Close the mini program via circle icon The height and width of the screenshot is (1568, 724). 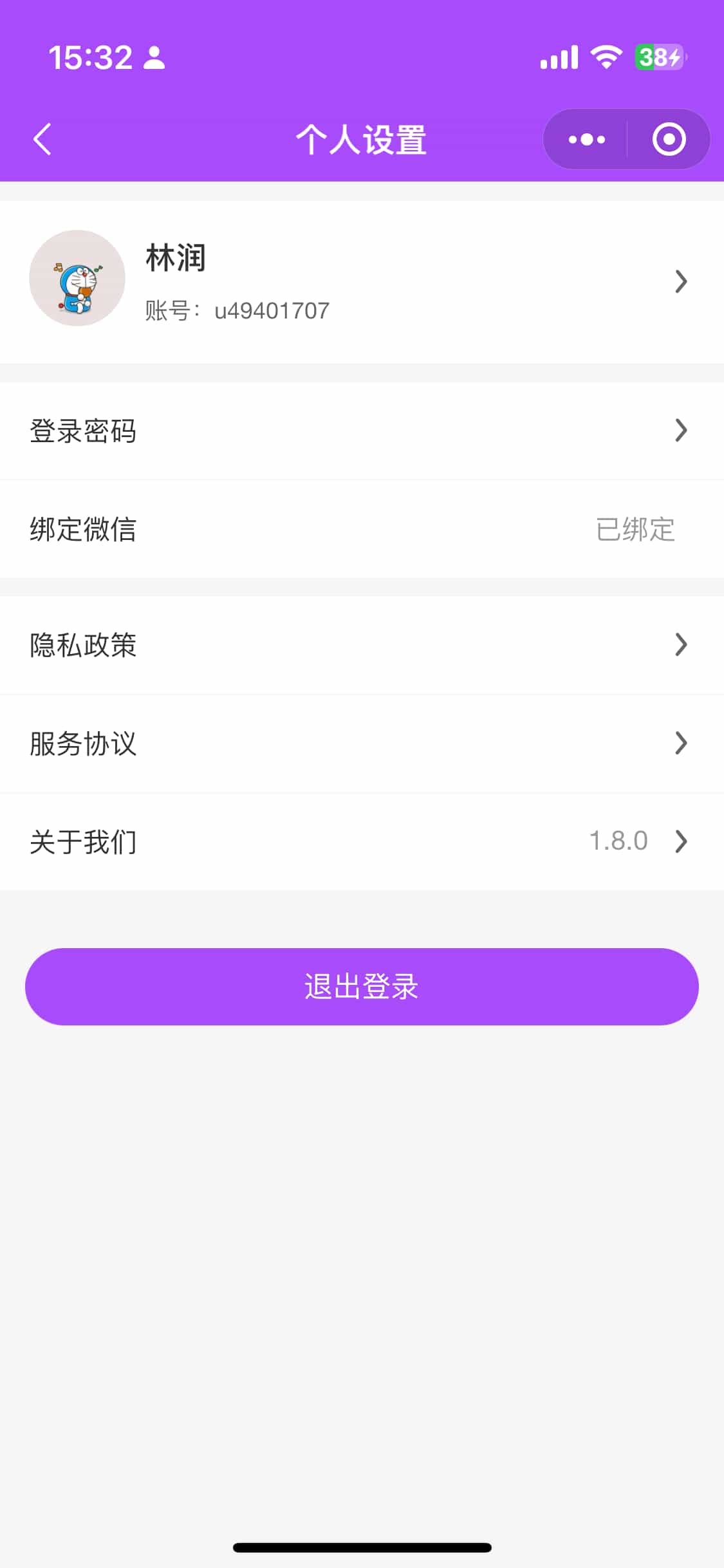click(669, 139)
